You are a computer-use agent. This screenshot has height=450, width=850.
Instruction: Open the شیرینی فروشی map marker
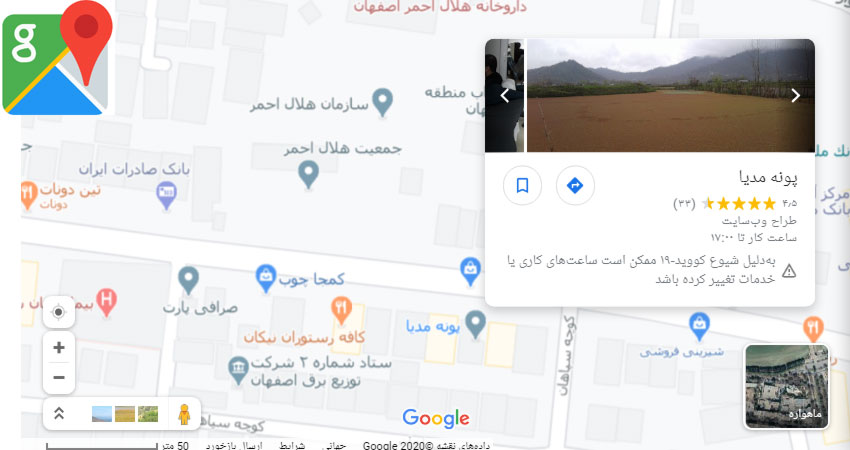[x=700, y=322]
